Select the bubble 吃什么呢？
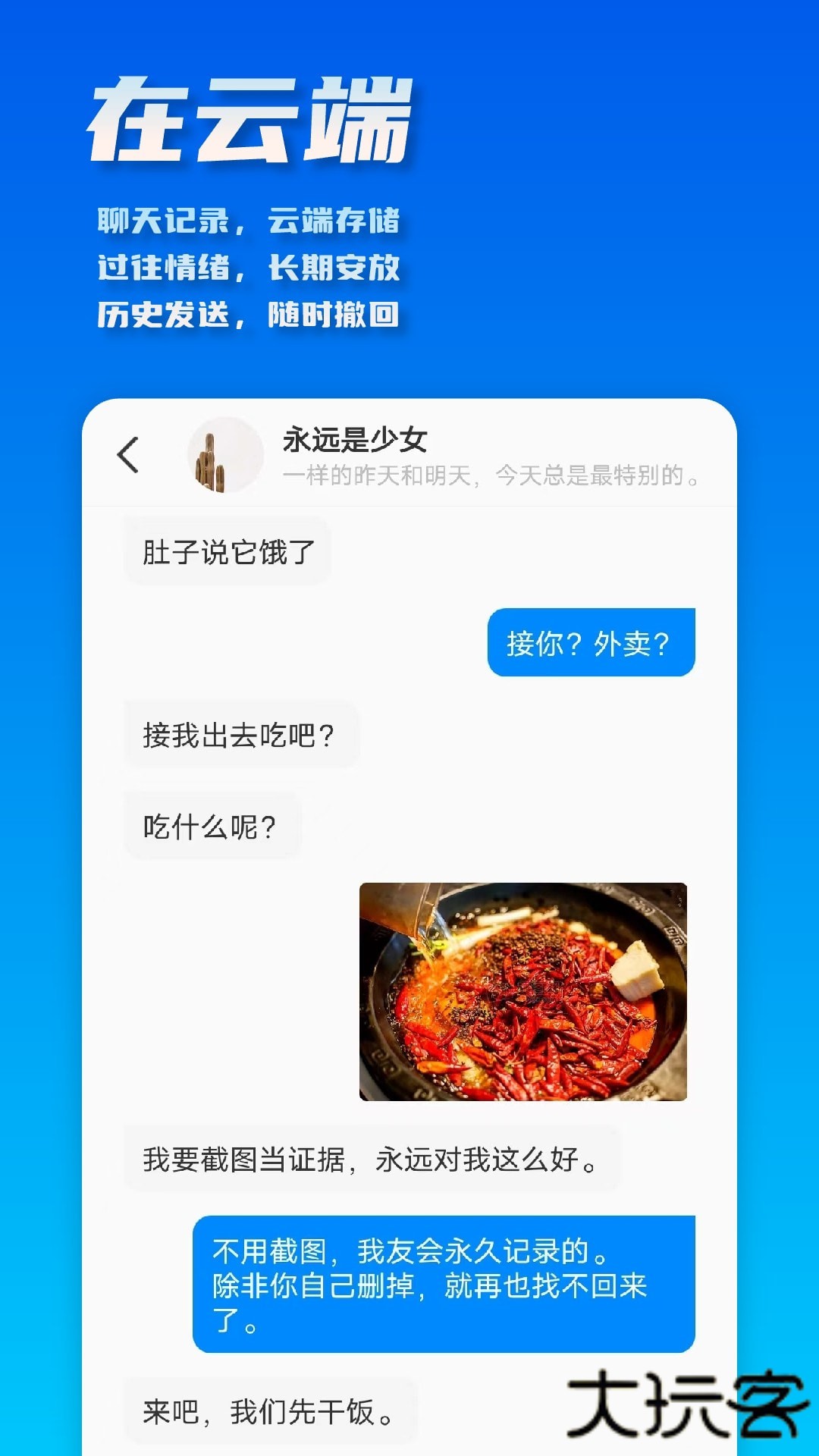 click(212, 825)
